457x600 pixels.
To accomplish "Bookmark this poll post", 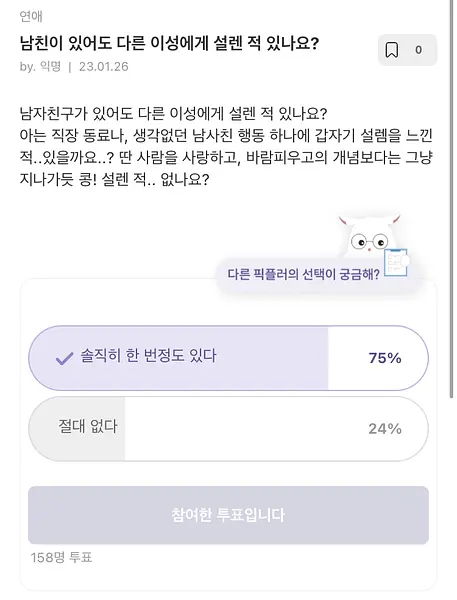I will pos(407,50).
